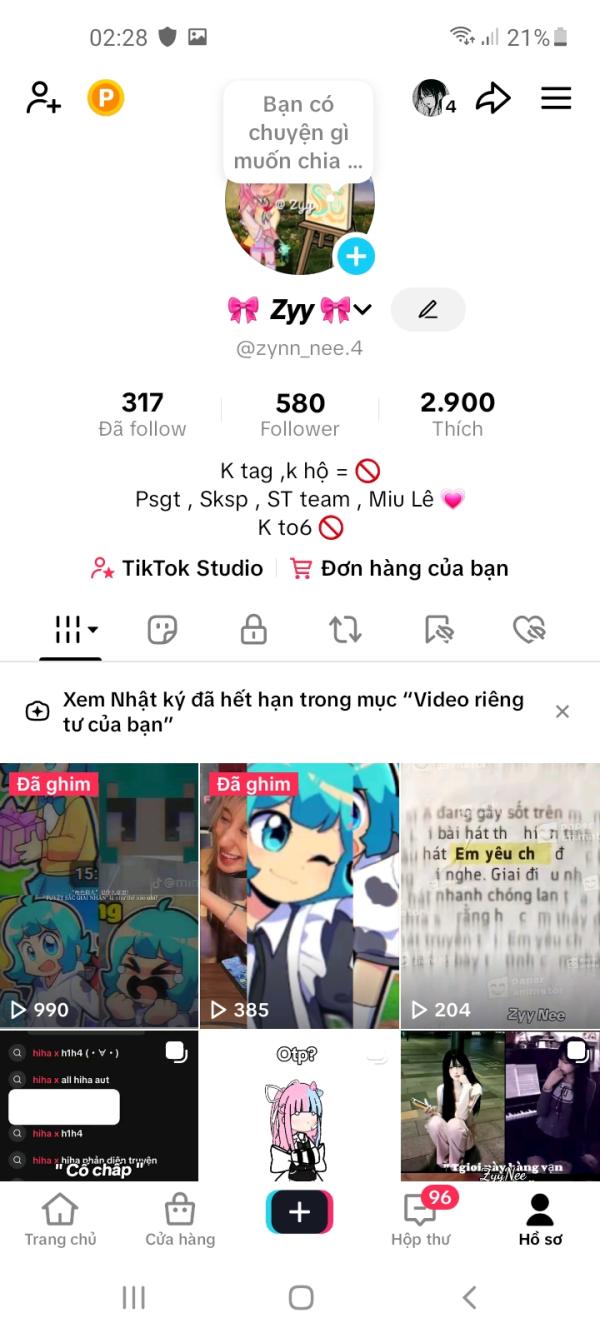Edit the profile with the pencil button
The width and height of the screenshot is (600, 1333).
(x=428, y=310)
